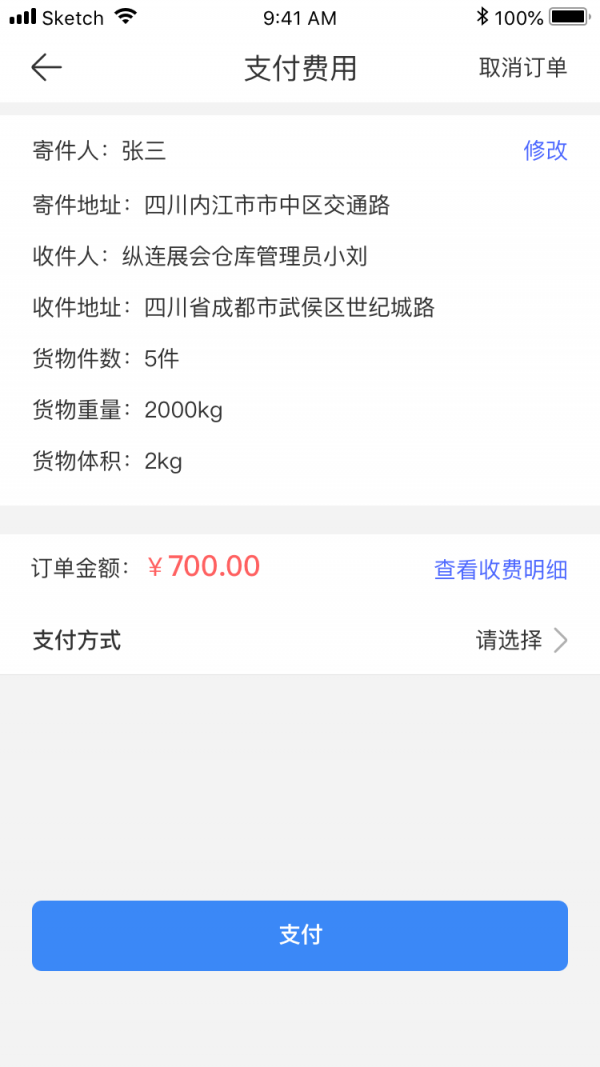Go back using the arrow icon
Screen dimensions: 600x1067
(46, 68)
